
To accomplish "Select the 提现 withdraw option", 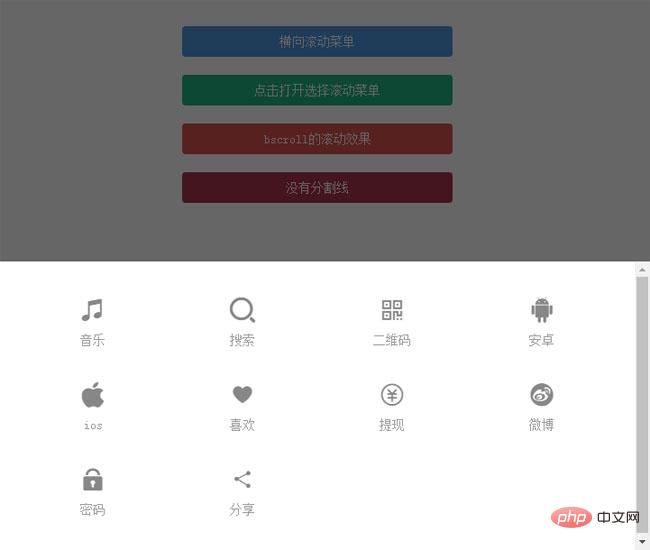I will pyautogui.click(x=392, y=406).
